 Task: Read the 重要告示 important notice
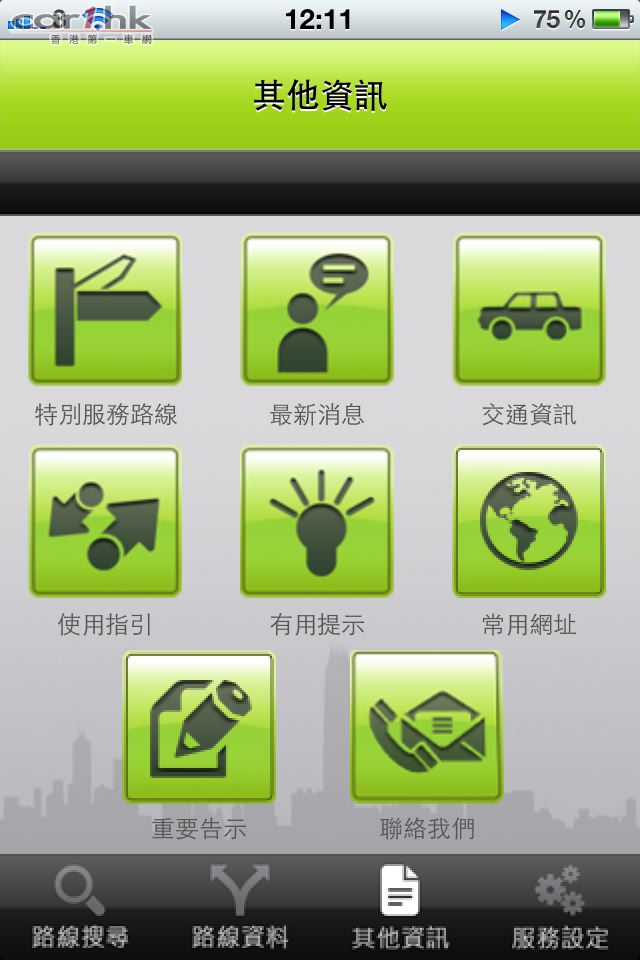pos(199,727)
